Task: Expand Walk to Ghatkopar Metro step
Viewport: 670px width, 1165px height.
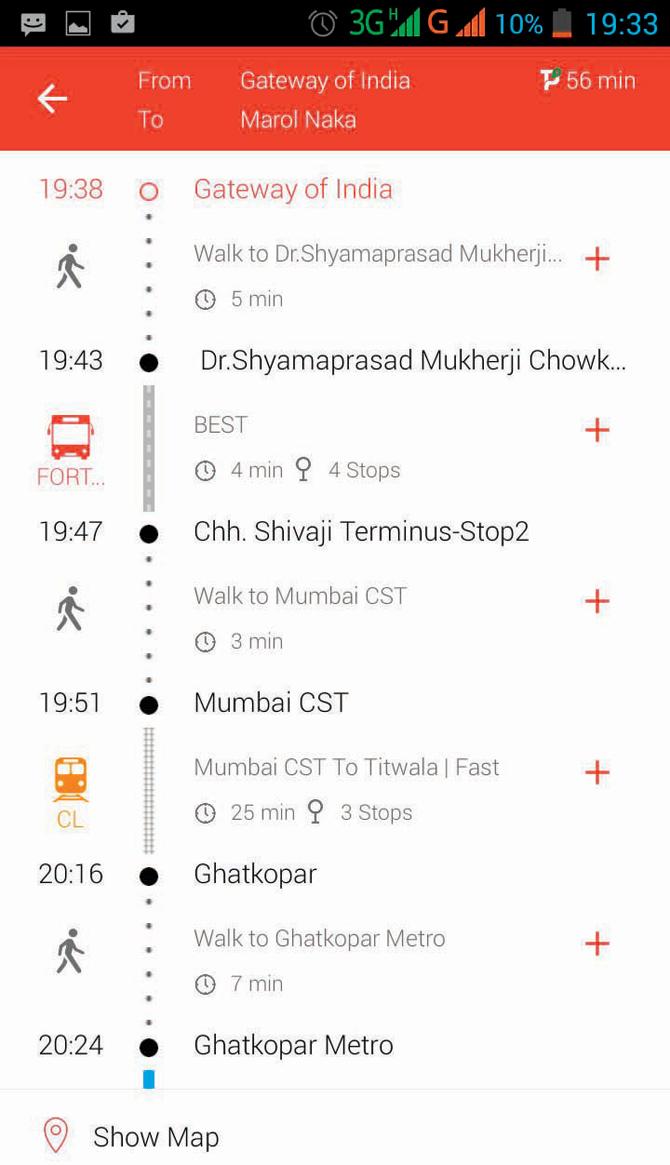Action: coord(597,944)
